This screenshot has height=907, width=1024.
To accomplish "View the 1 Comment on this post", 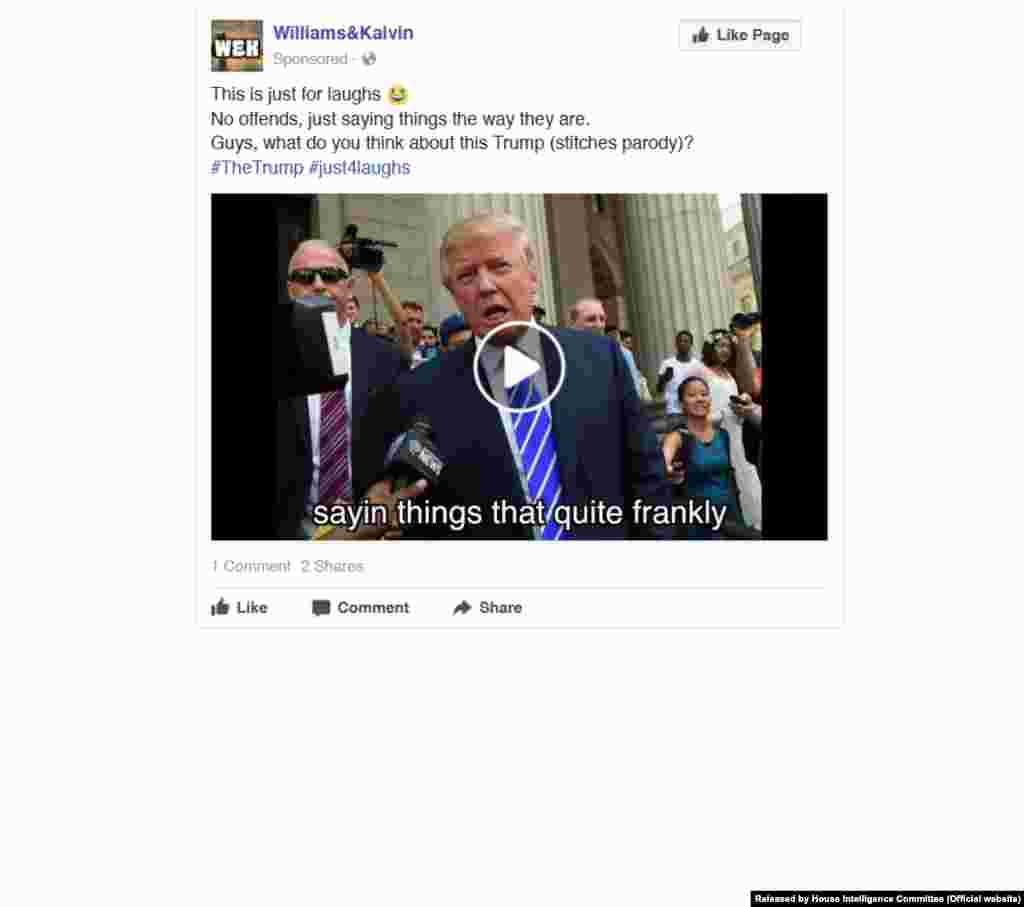I will [x=251, y=566].
